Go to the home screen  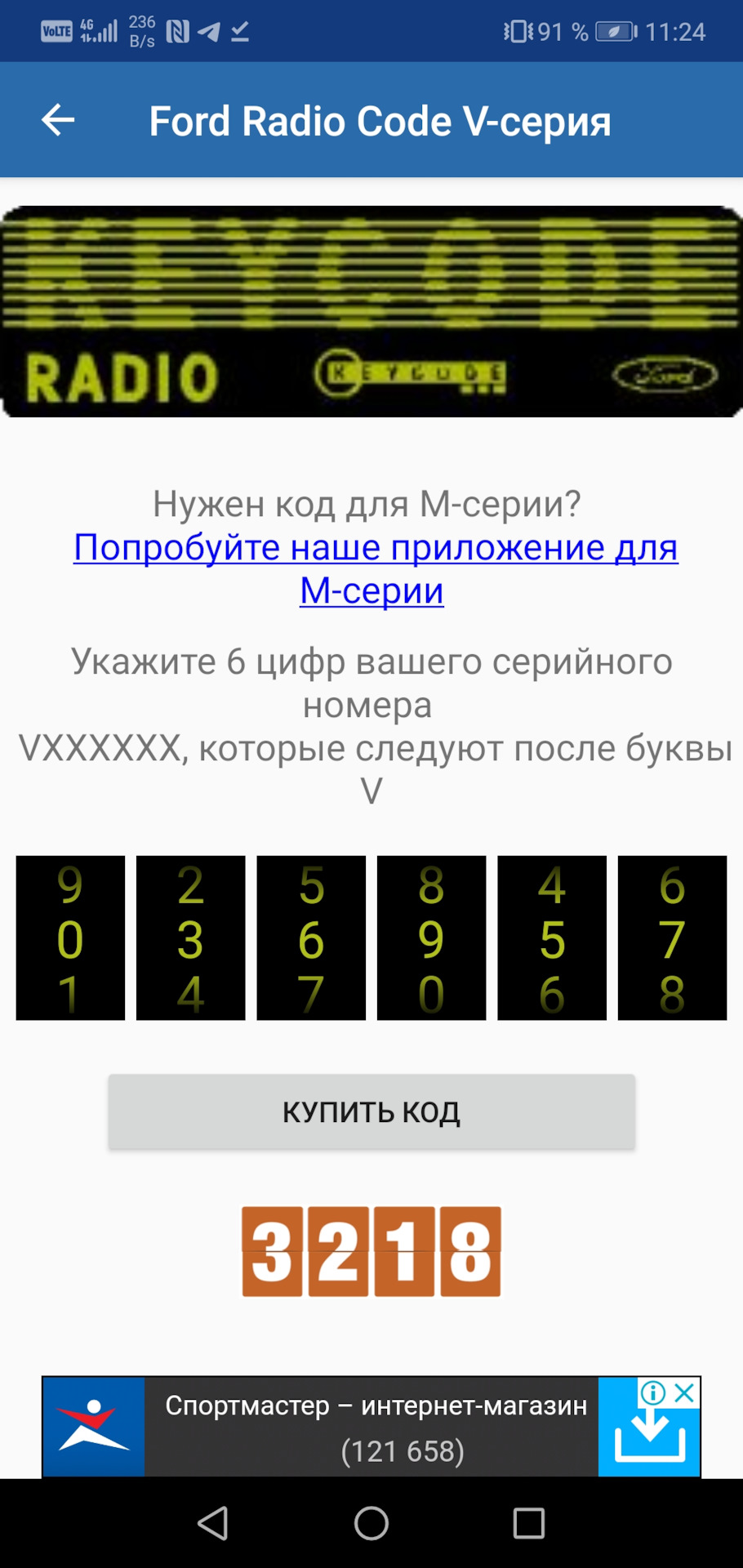tap(371, 1523)
